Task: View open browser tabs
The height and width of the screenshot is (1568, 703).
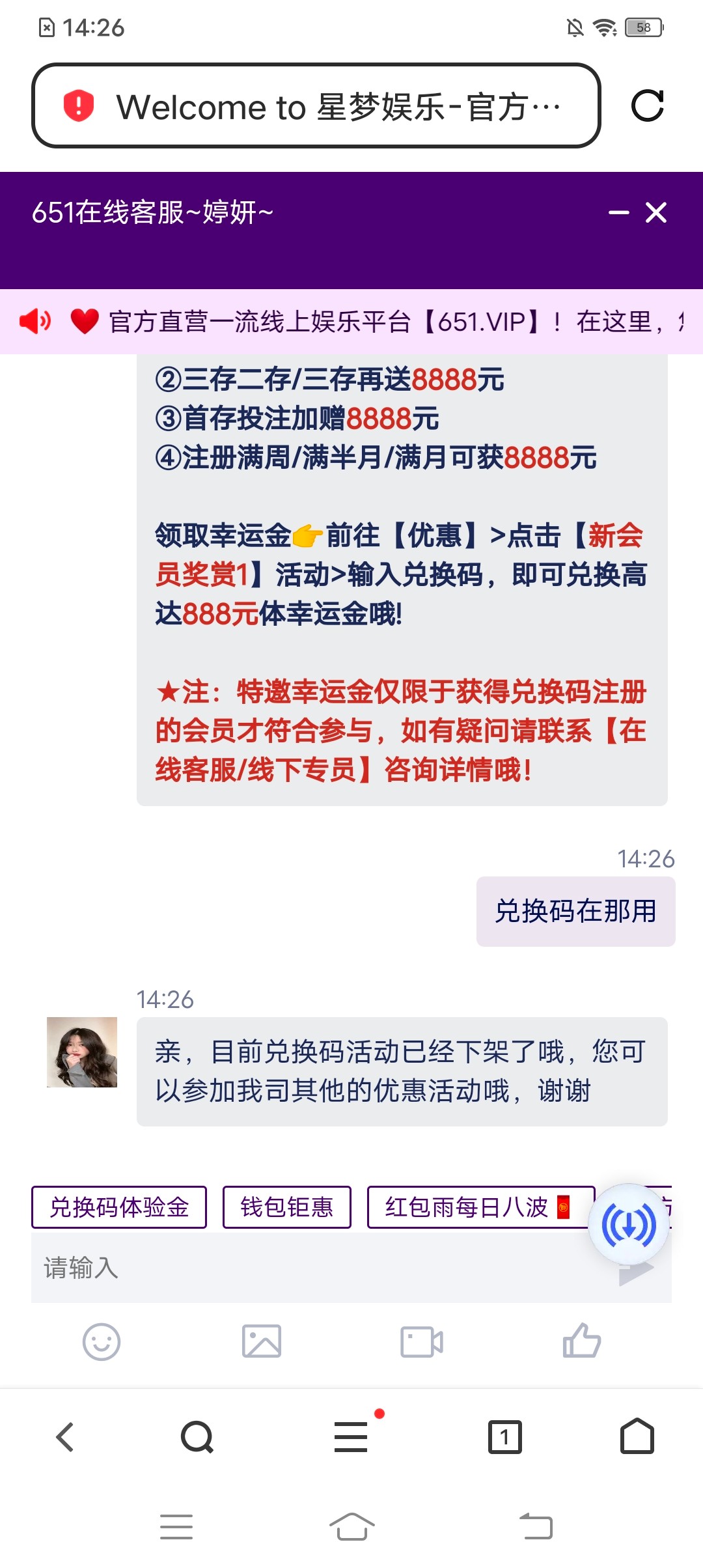Action: [505, 1437]
